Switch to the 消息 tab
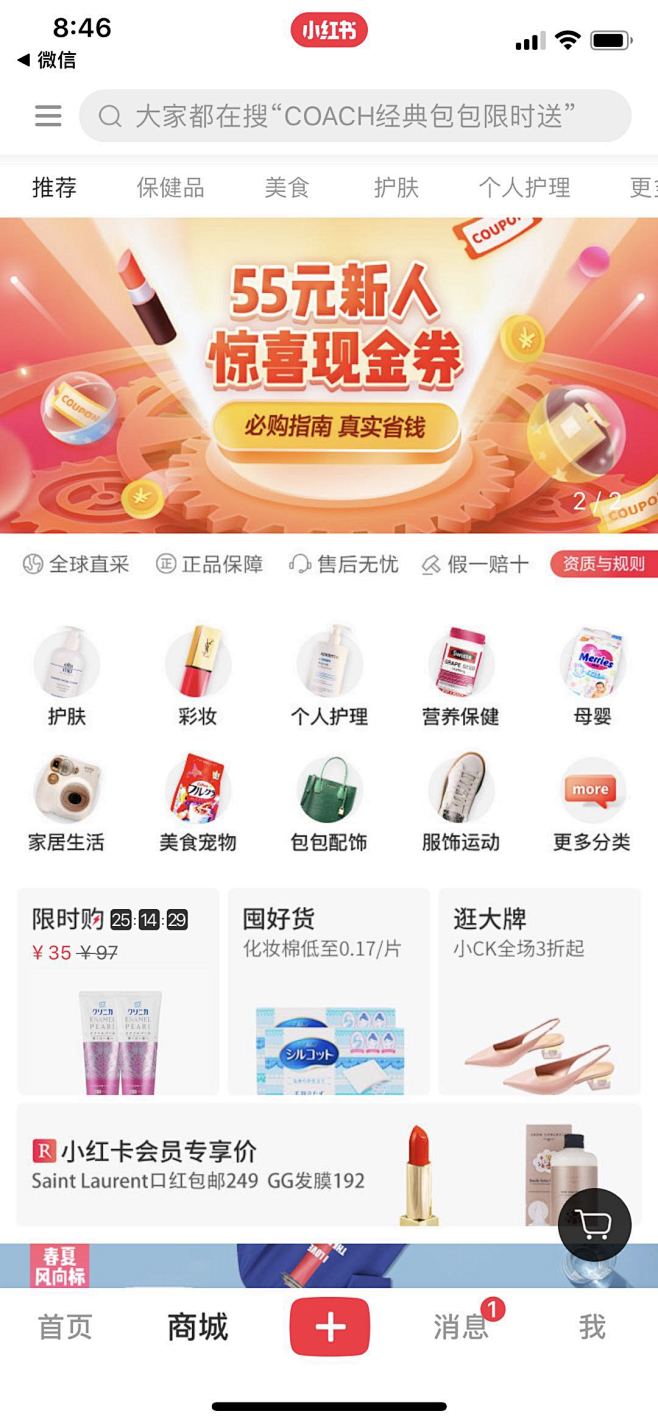Screen dimensions: 658x1425 click(461, 1327)
